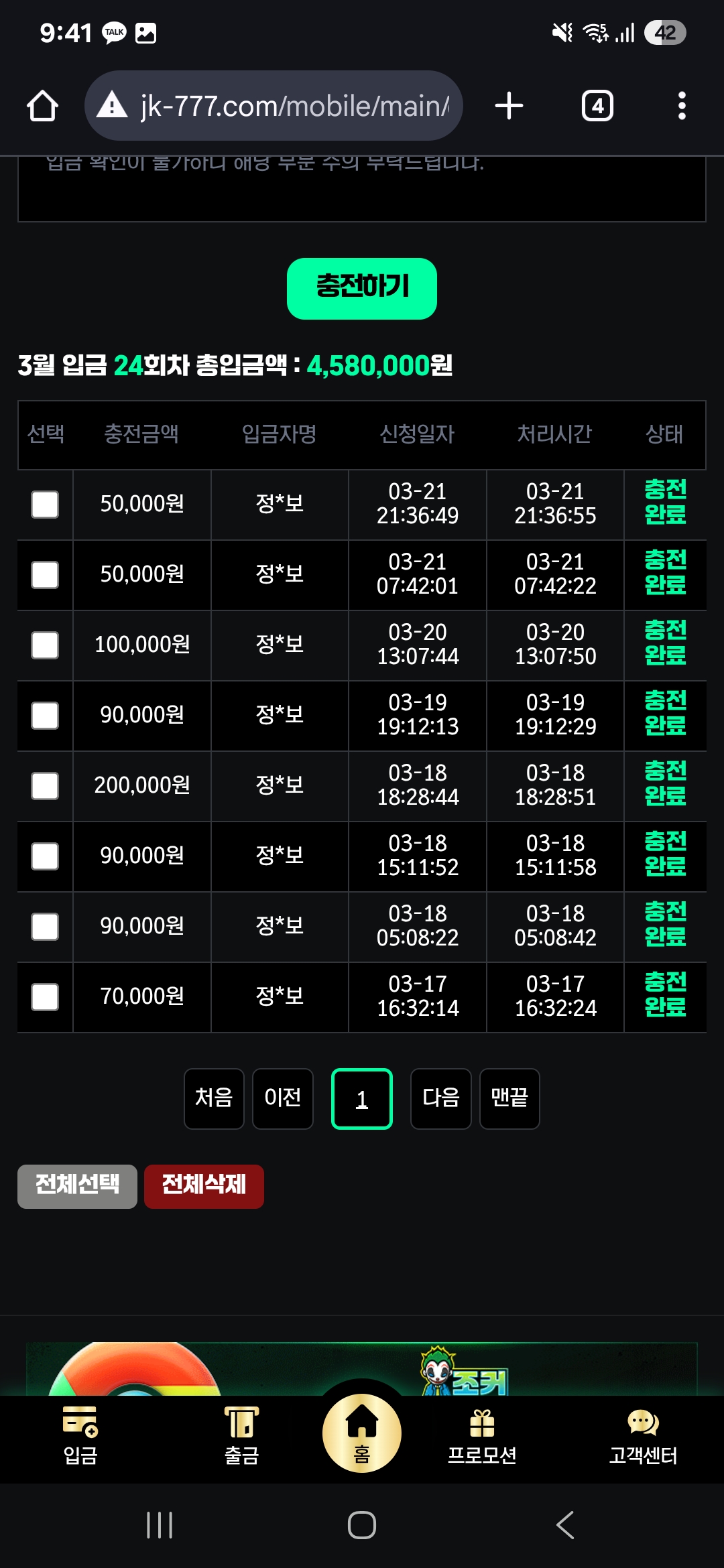724x1568 pixels.
Task: Go to the next page with 다음
Action: pos(441,1098)
